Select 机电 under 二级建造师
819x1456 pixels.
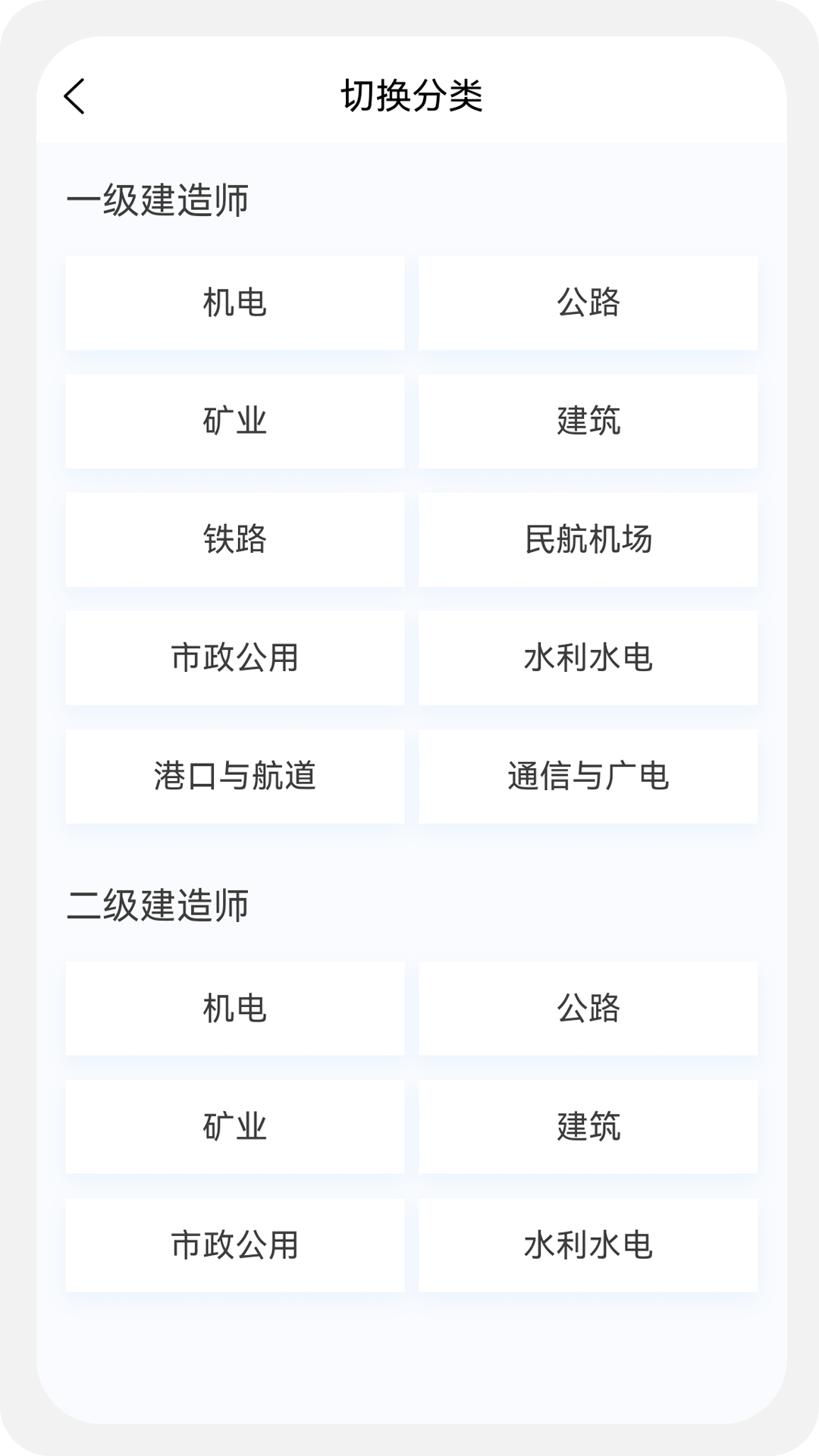tap(235, 1009)
